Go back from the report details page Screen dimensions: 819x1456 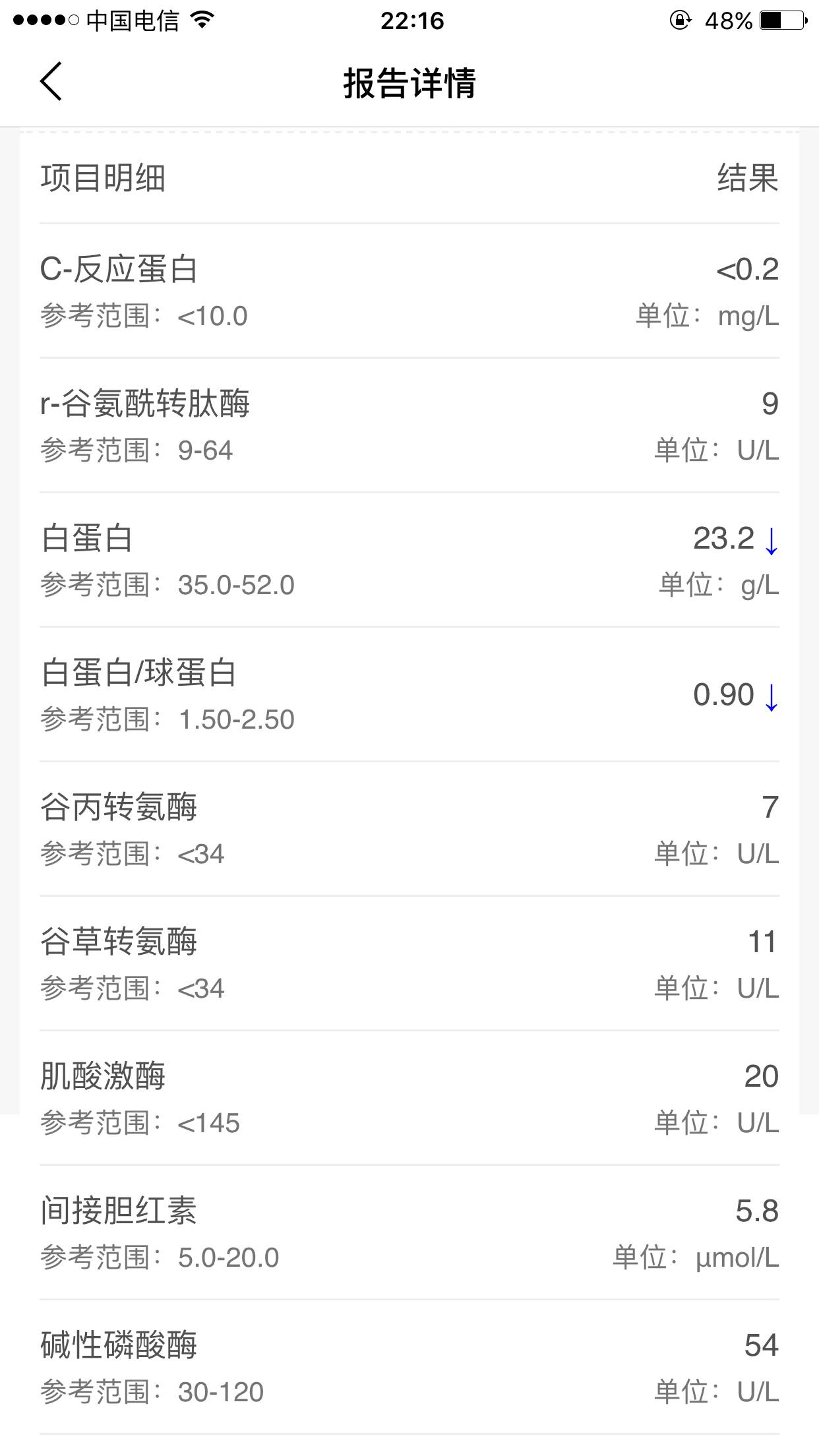[x=51, y=82]
